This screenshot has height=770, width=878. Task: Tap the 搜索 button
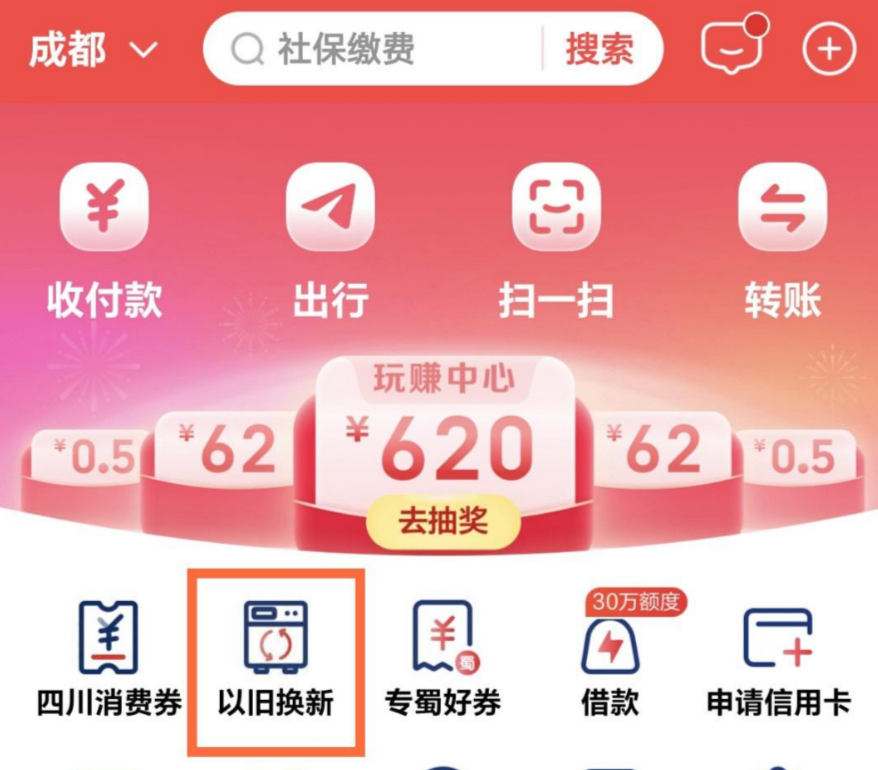click(599, 49)
